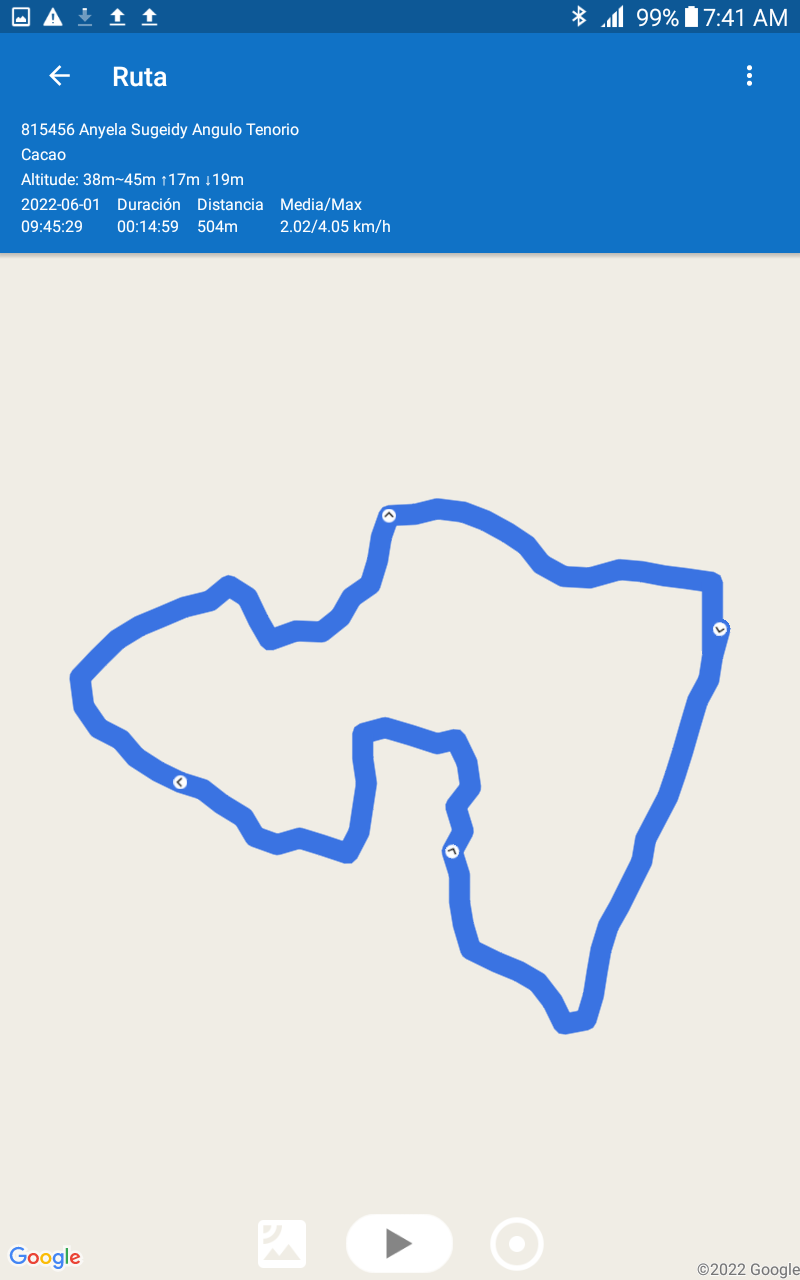Viewport: 800px width, 1280px height.
Task: Go back from the Ruta screen
Action: pos(60,76)
